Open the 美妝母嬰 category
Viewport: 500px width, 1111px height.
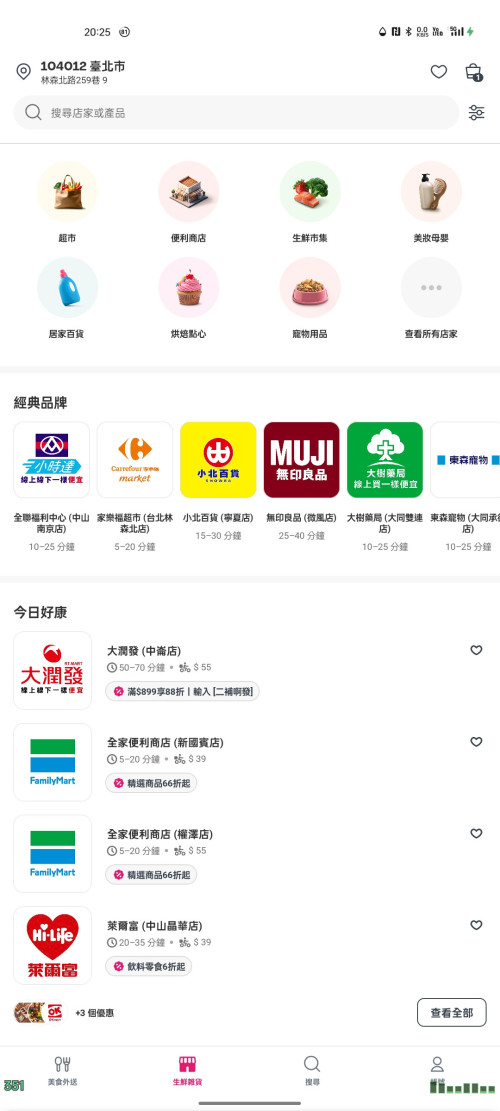tap(431, 203)
